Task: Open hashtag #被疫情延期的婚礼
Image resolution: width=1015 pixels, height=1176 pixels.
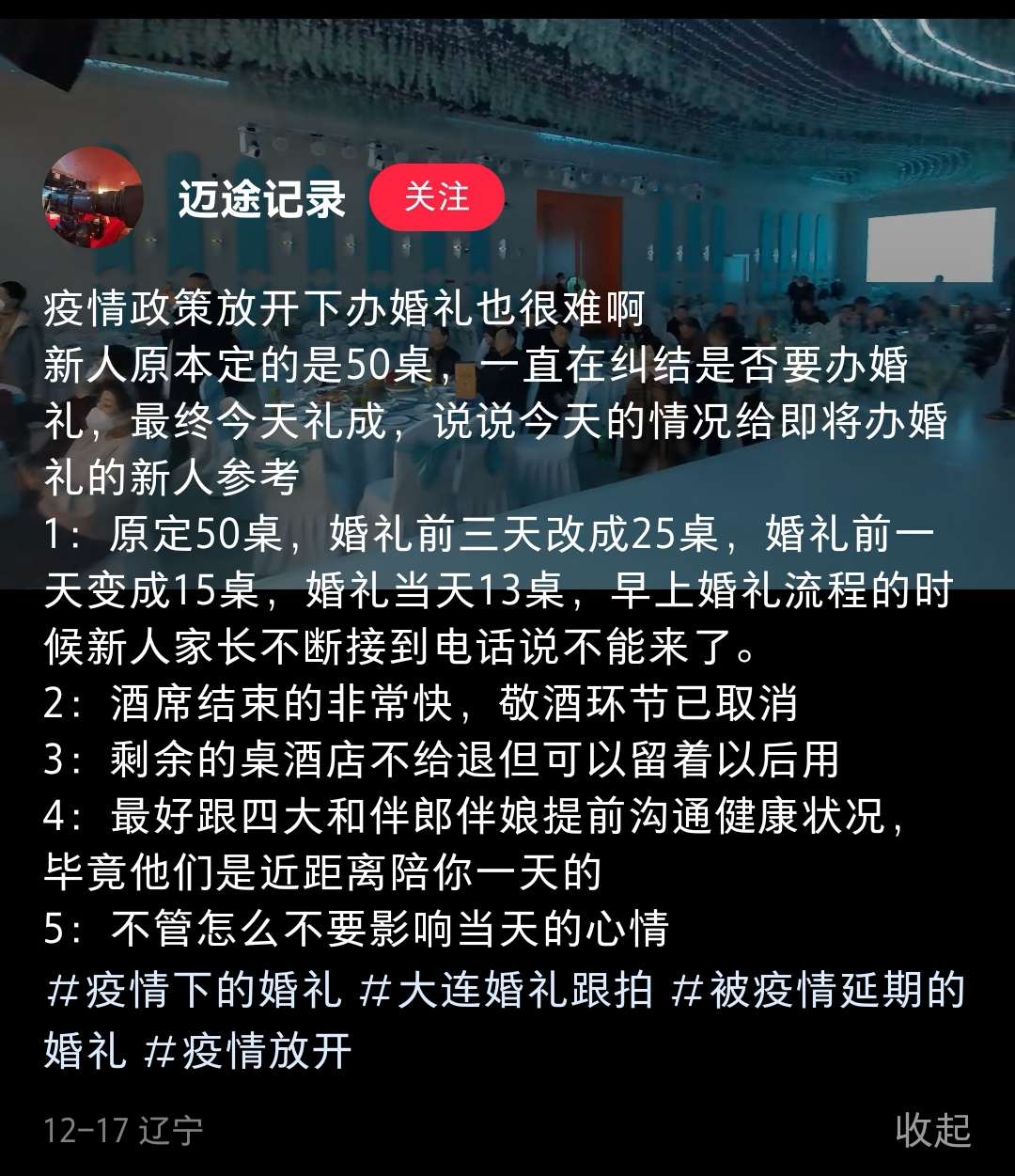Action: coord(818,991)
